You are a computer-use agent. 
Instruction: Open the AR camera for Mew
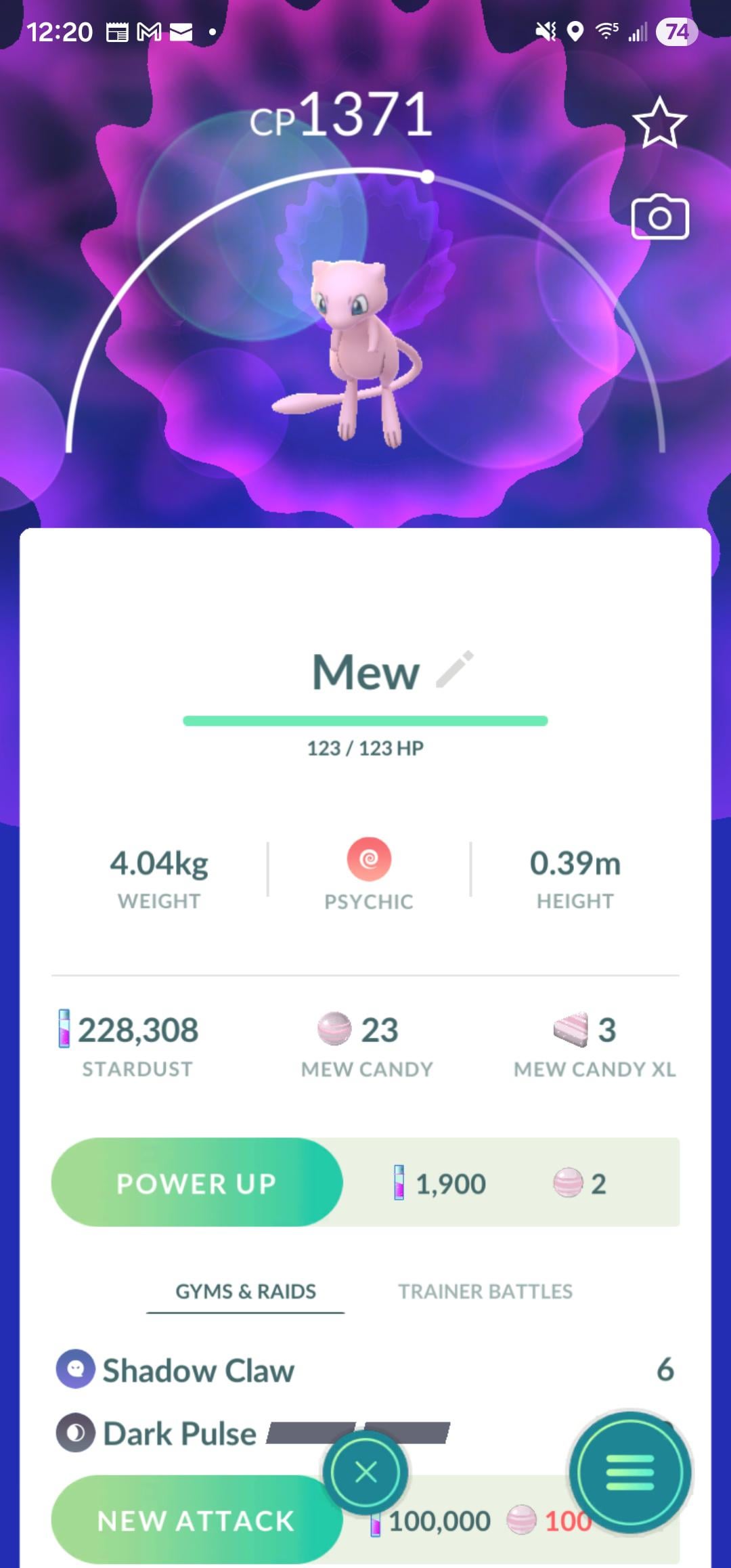(659, 218)
